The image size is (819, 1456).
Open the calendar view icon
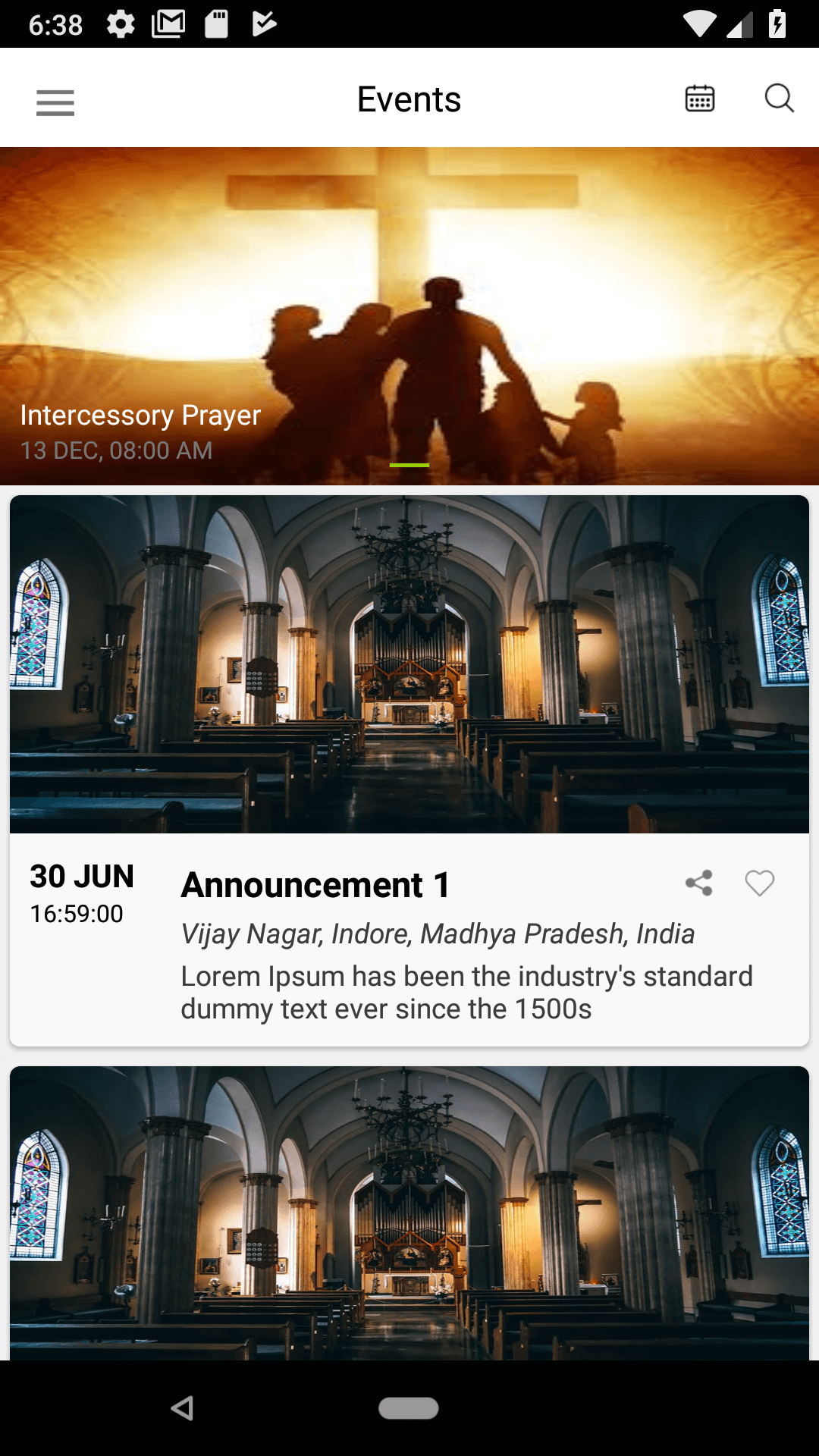click(699, 99)
